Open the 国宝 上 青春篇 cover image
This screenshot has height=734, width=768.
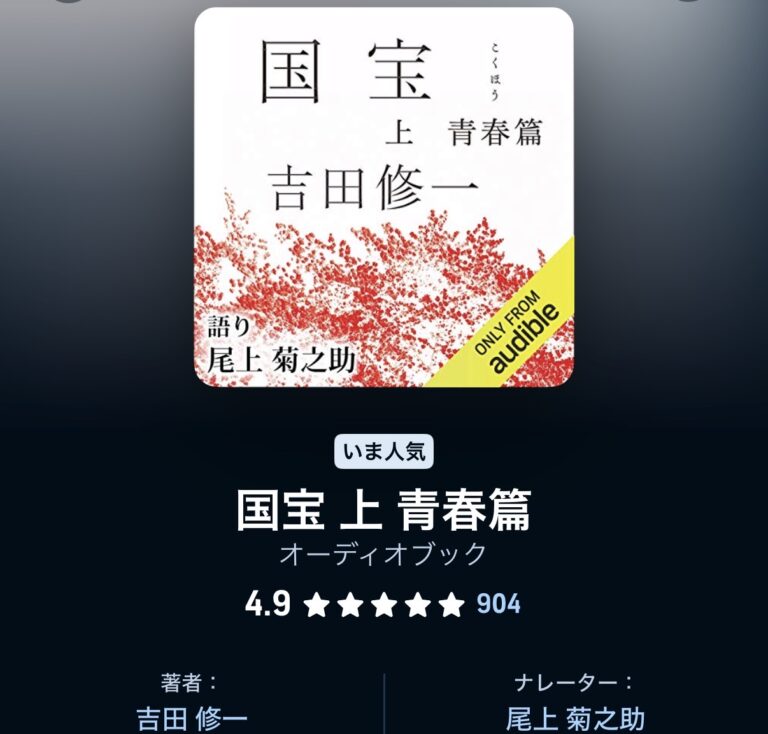384,197
